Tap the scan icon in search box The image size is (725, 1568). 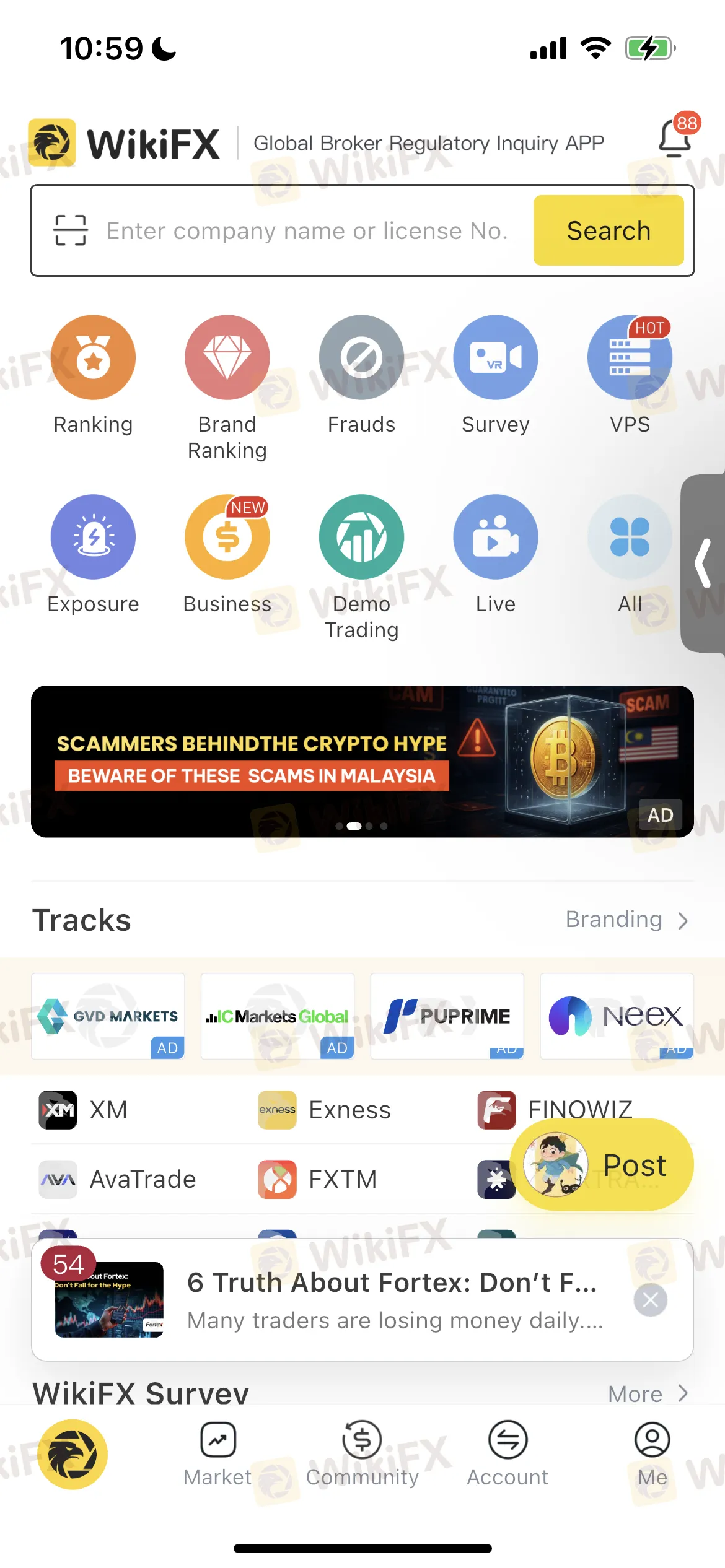point(70,230)
